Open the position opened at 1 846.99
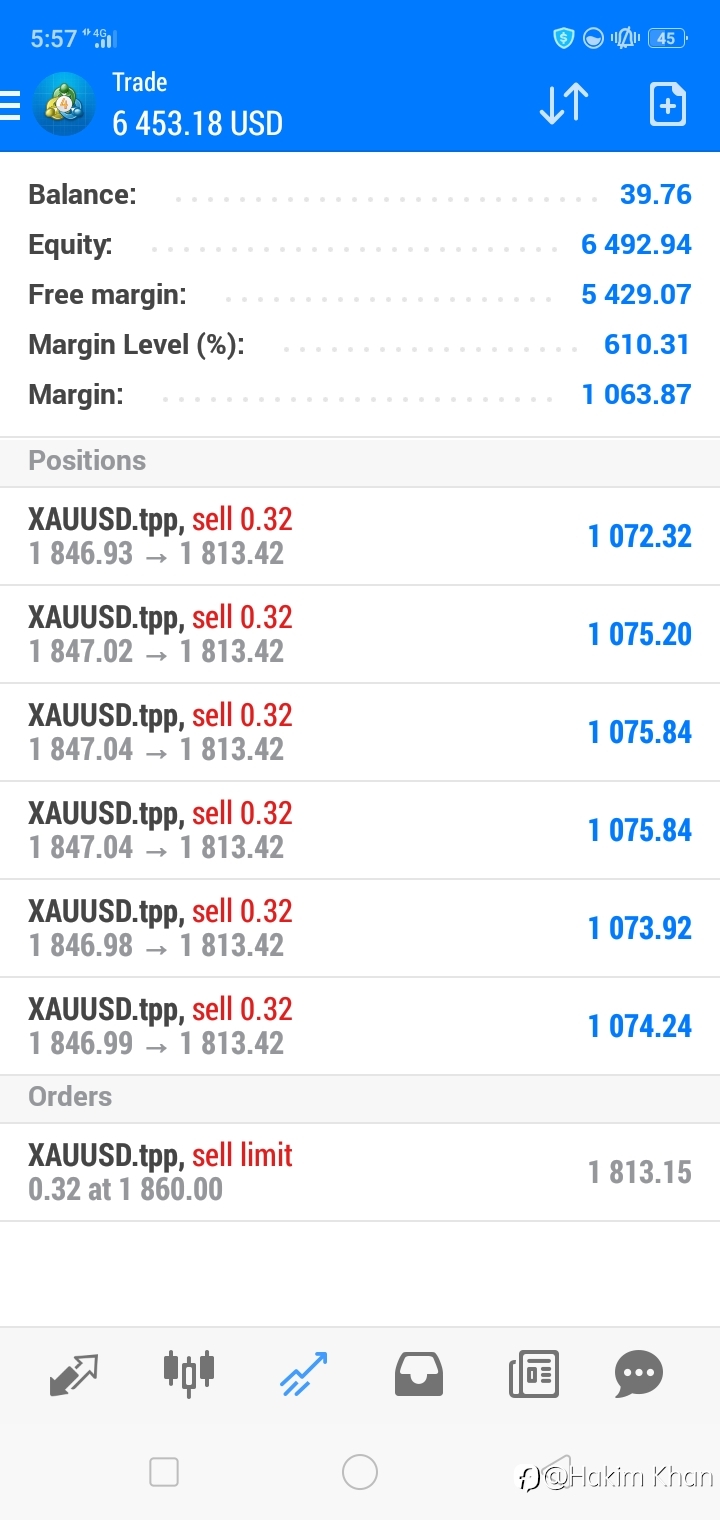Screen dimensions: 720x1520 (x=360, y=1026)
